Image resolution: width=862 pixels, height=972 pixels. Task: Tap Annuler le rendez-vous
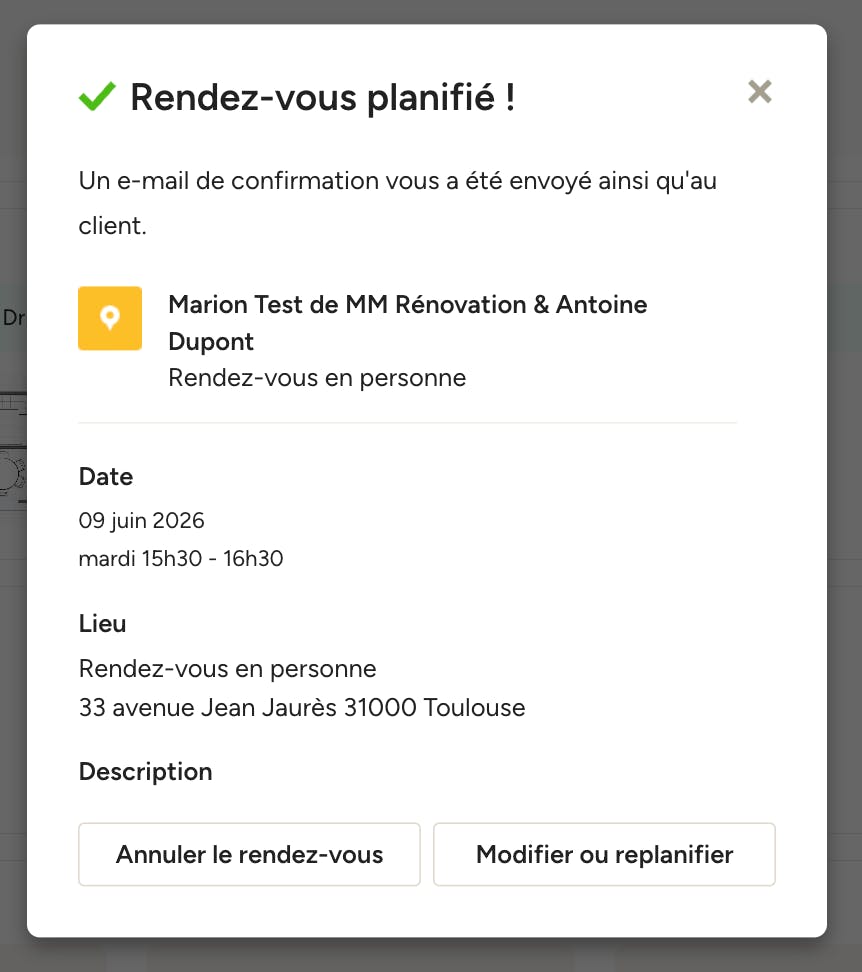[249, 854]
